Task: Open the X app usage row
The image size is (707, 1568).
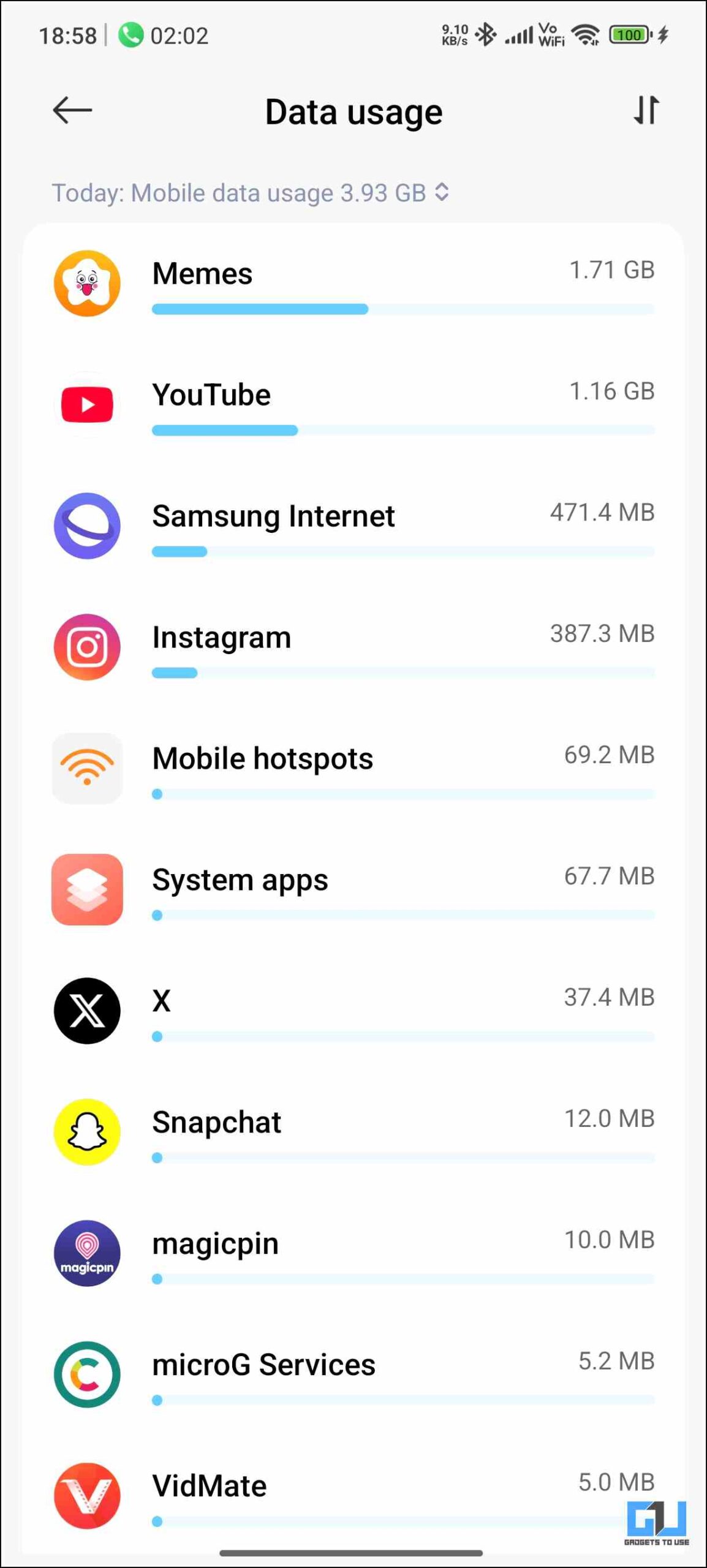Action: (x=353, y=1011)
